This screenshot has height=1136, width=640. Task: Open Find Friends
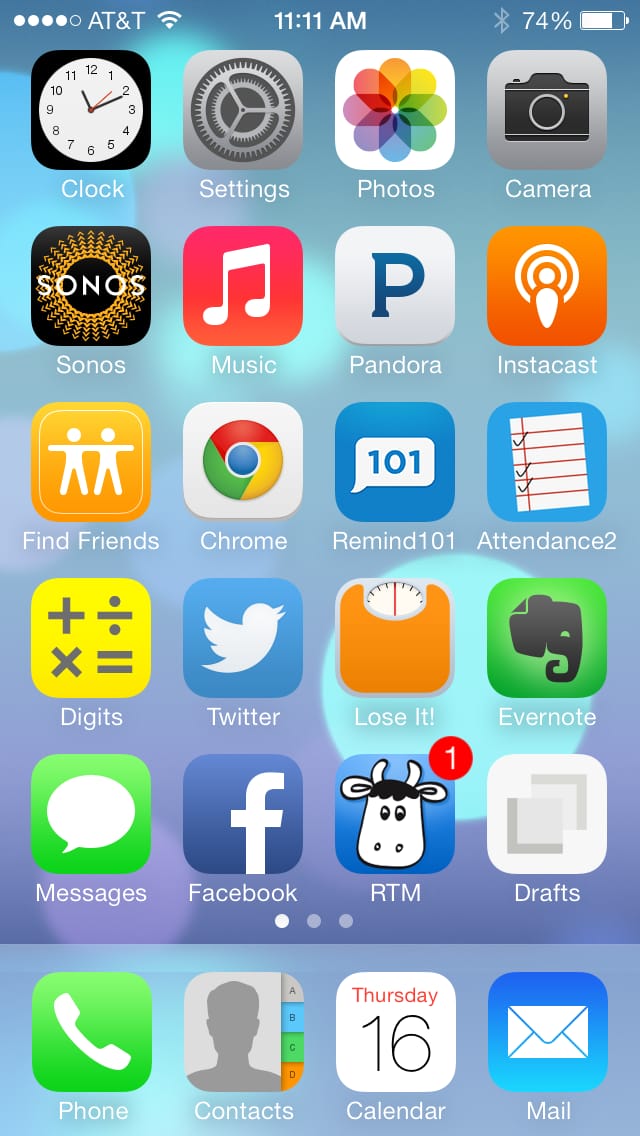tap(91, 462)
